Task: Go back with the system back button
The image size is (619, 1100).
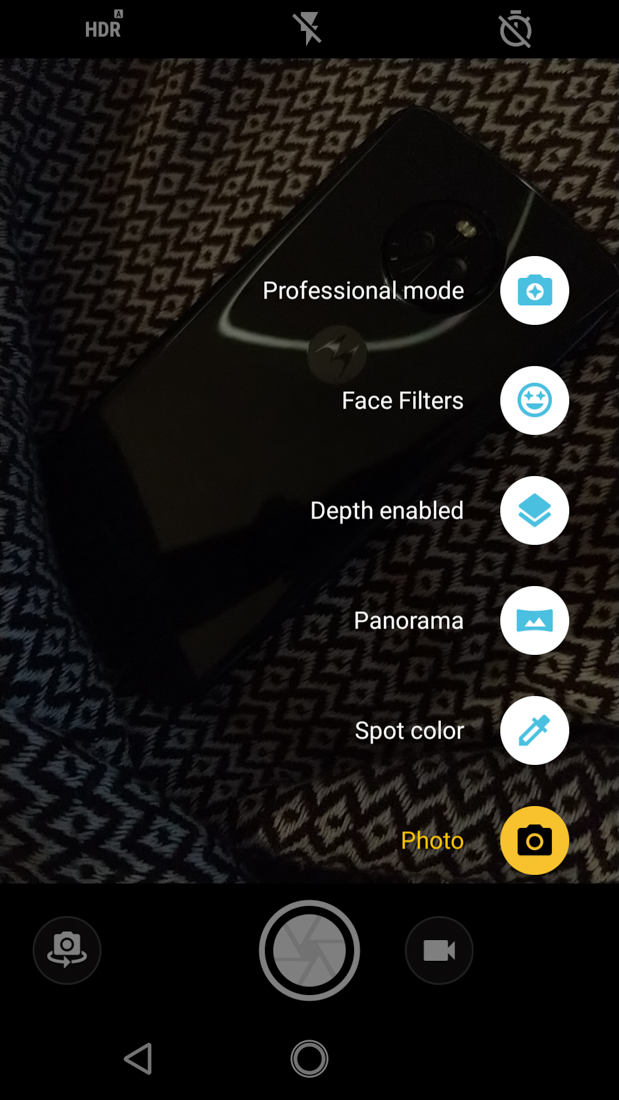Action: (138, 1058)
